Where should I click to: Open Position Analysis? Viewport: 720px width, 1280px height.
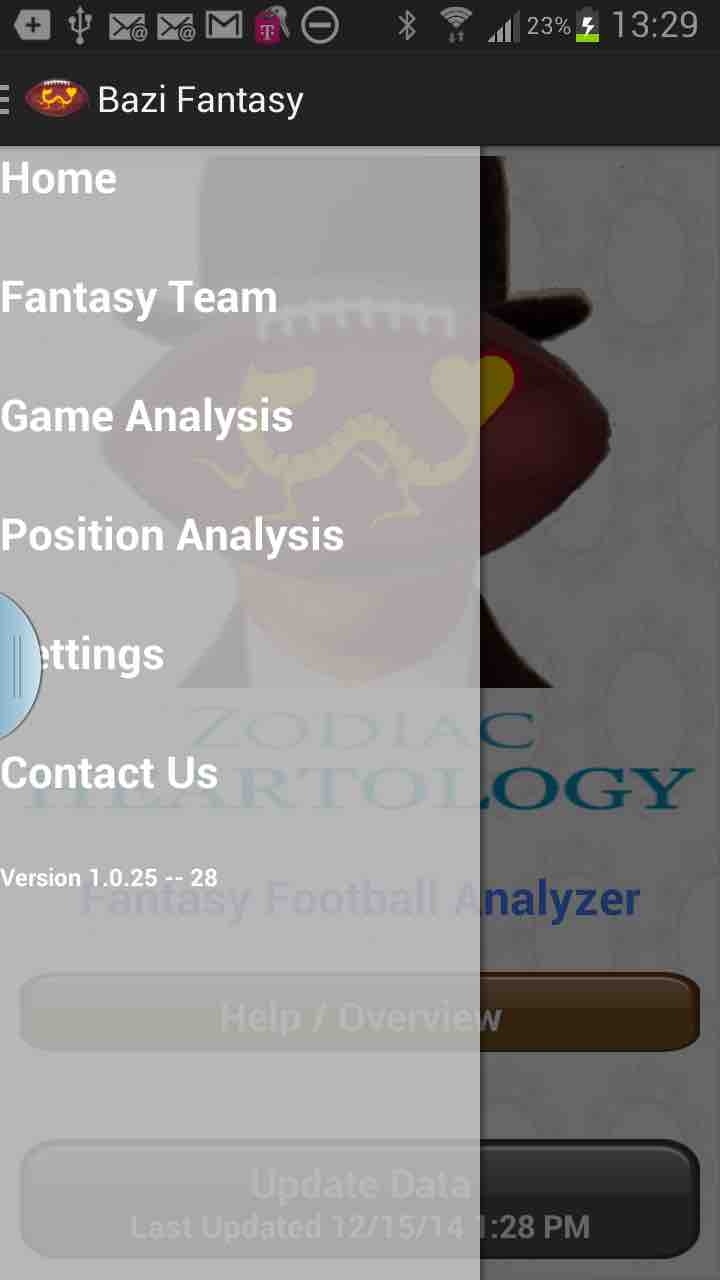tap(172, 535)
